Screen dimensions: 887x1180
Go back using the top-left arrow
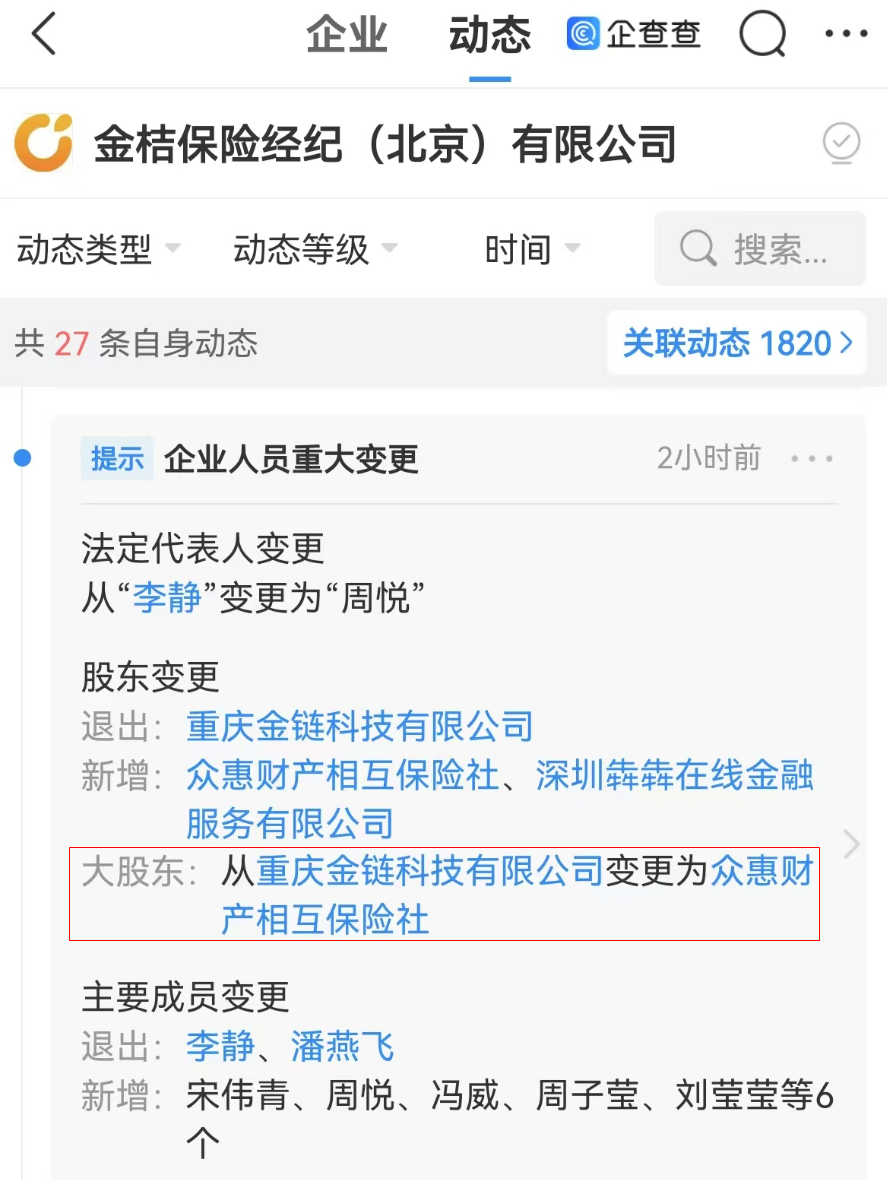44,36
